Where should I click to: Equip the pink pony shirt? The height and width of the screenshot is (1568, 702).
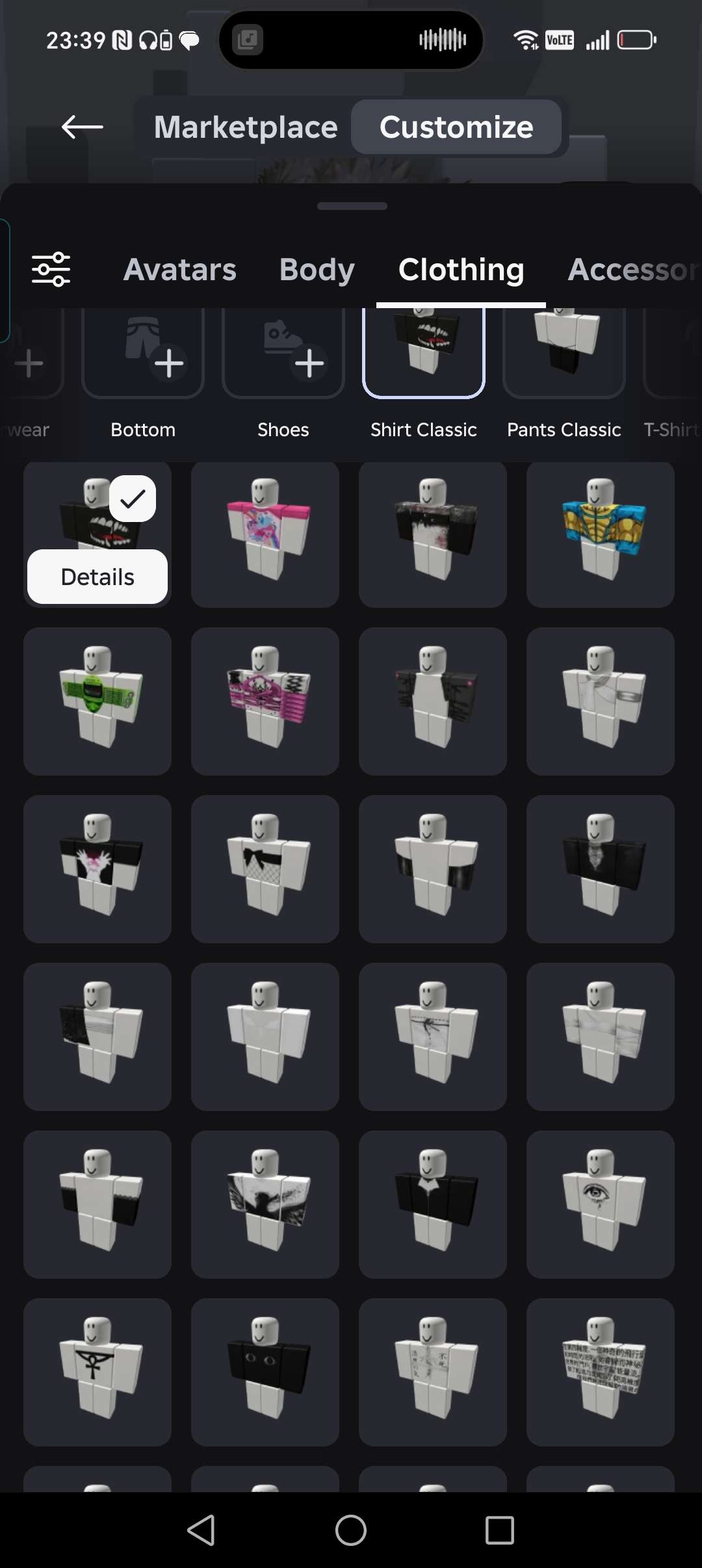[x=265, y=534]
